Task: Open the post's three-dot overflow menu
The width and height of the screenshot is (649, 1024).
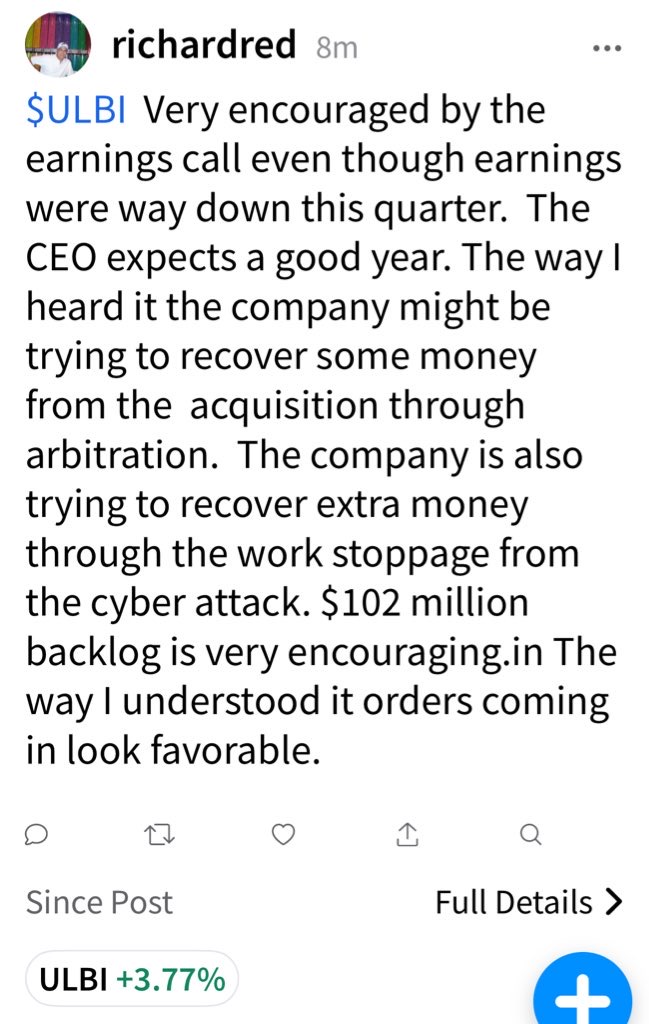Action: [x=607, y=47]
